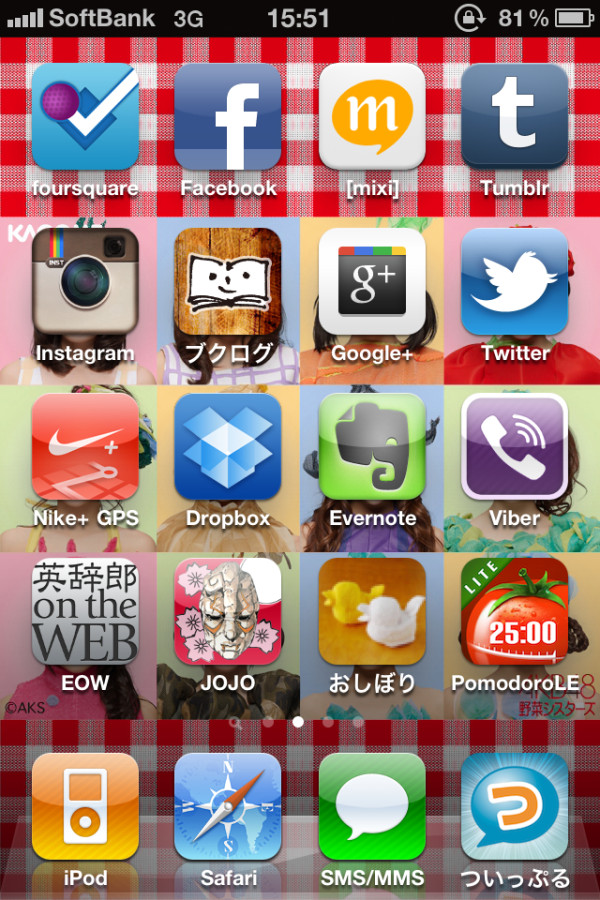Viewport: 600px width, 900px height.
Task: Open SMS/MMS messages
Action: (x=372, y=807)
